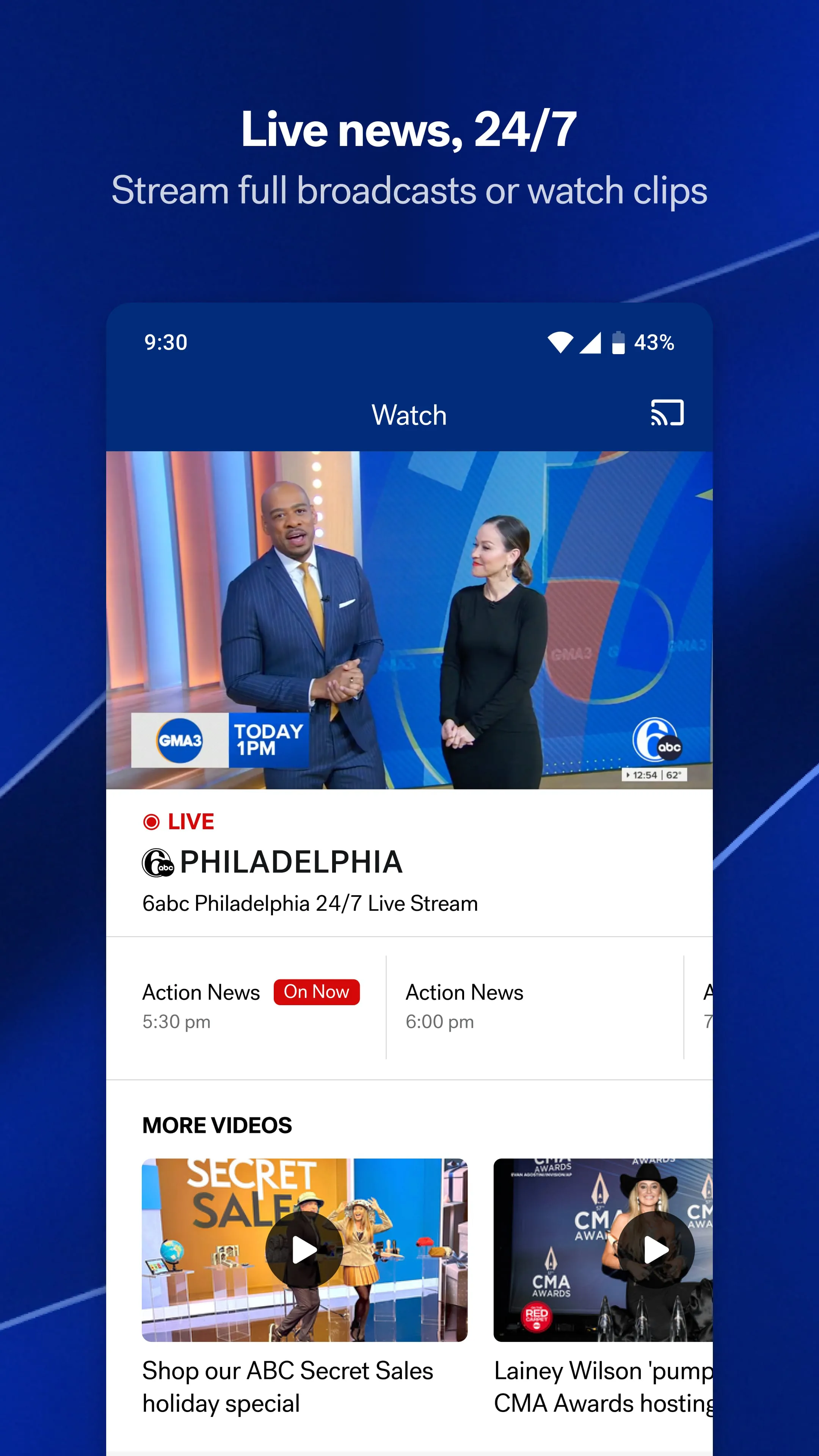Open the 6abc Philadelphia 24/7 Live Stream link
This screenshot has height=1456, width=819.
(310, 903)
